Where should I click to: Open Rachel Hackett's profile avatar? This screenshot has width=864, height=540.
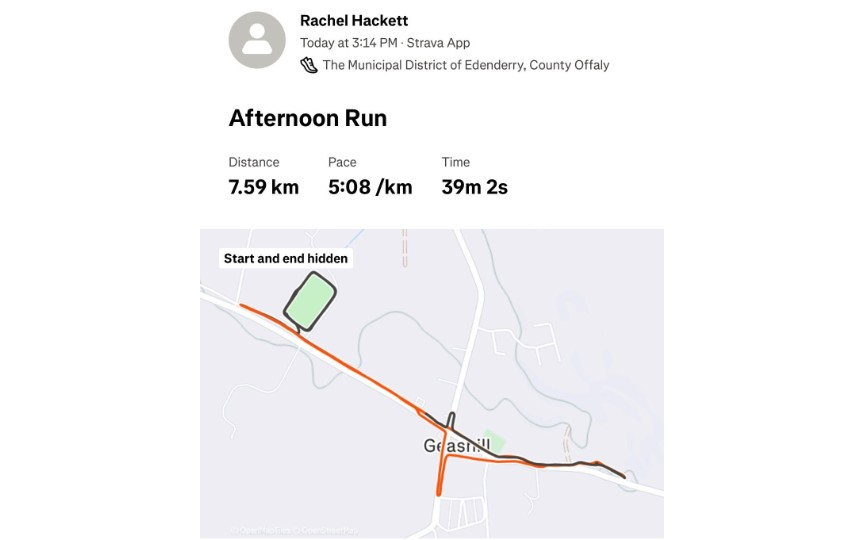point(257,40)
